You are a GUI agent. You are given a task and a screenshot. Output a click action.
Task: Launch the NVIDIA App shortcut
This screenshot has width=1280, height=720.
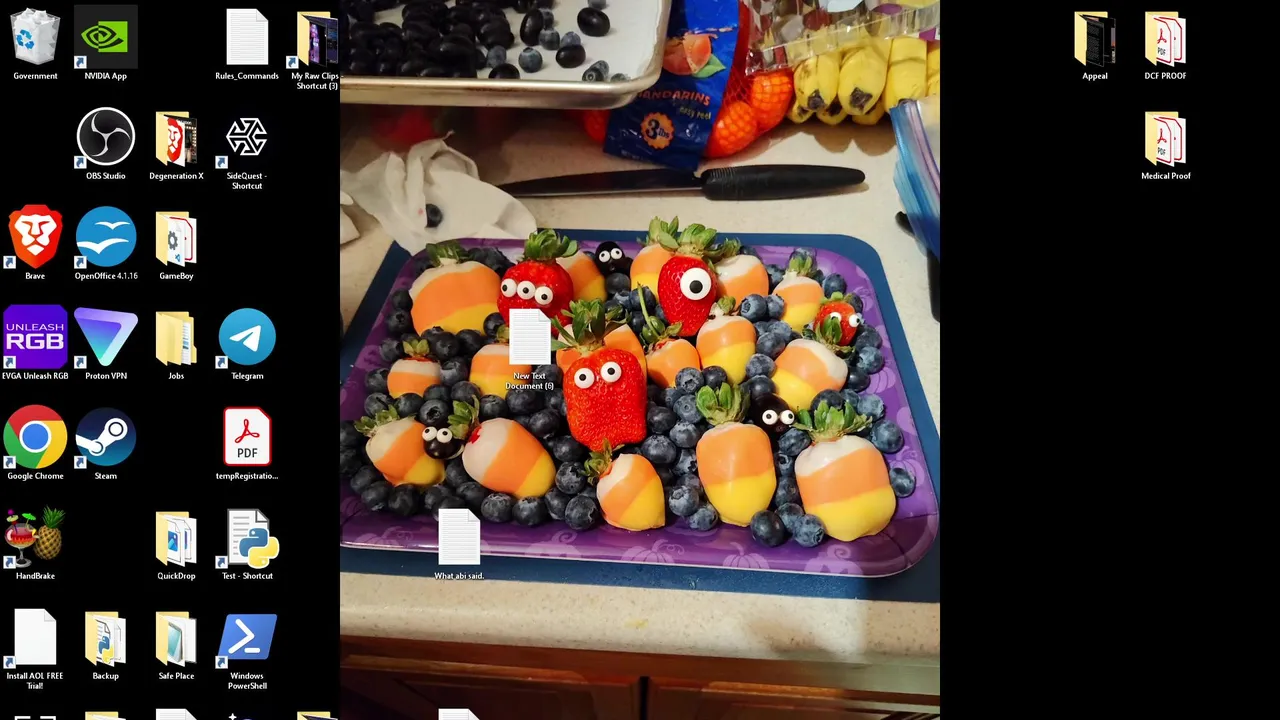click(x=105, y=38)
